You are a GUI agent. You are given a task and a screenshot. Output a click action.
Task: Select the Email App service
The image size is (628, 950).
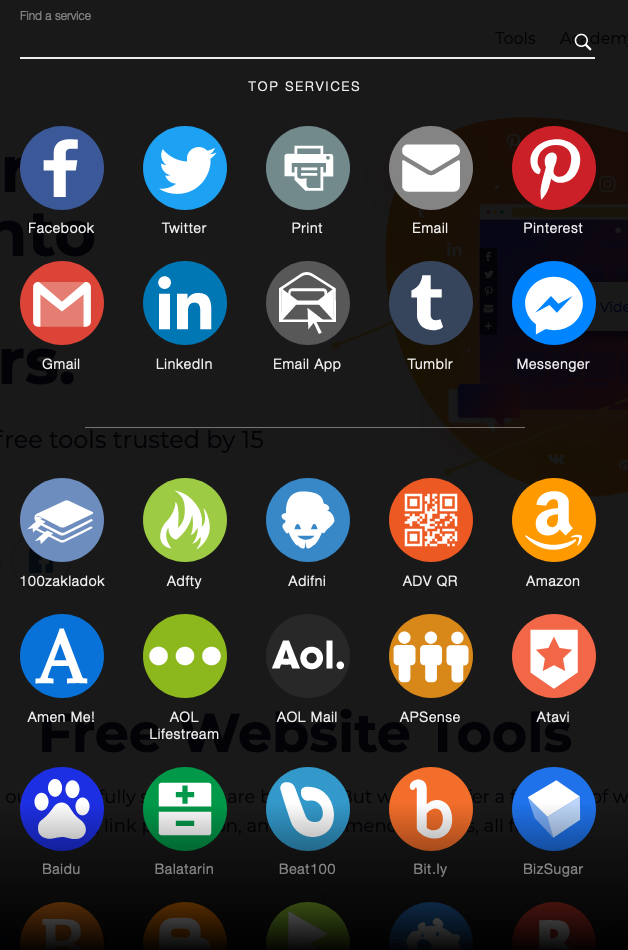click(x=307, y=304)
